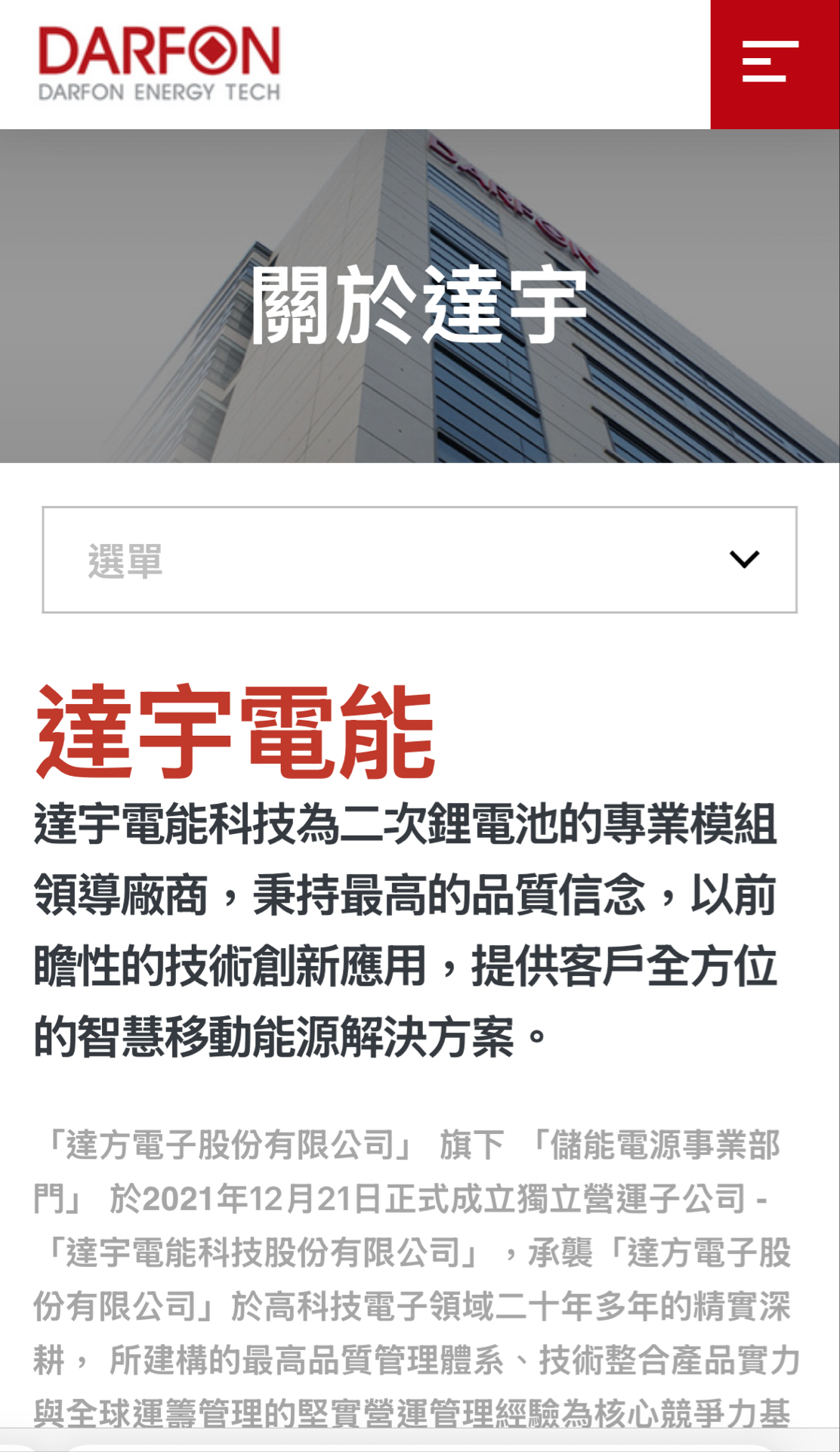
Task: Expand the 選單 dropdown
Action: pos(419,560)
